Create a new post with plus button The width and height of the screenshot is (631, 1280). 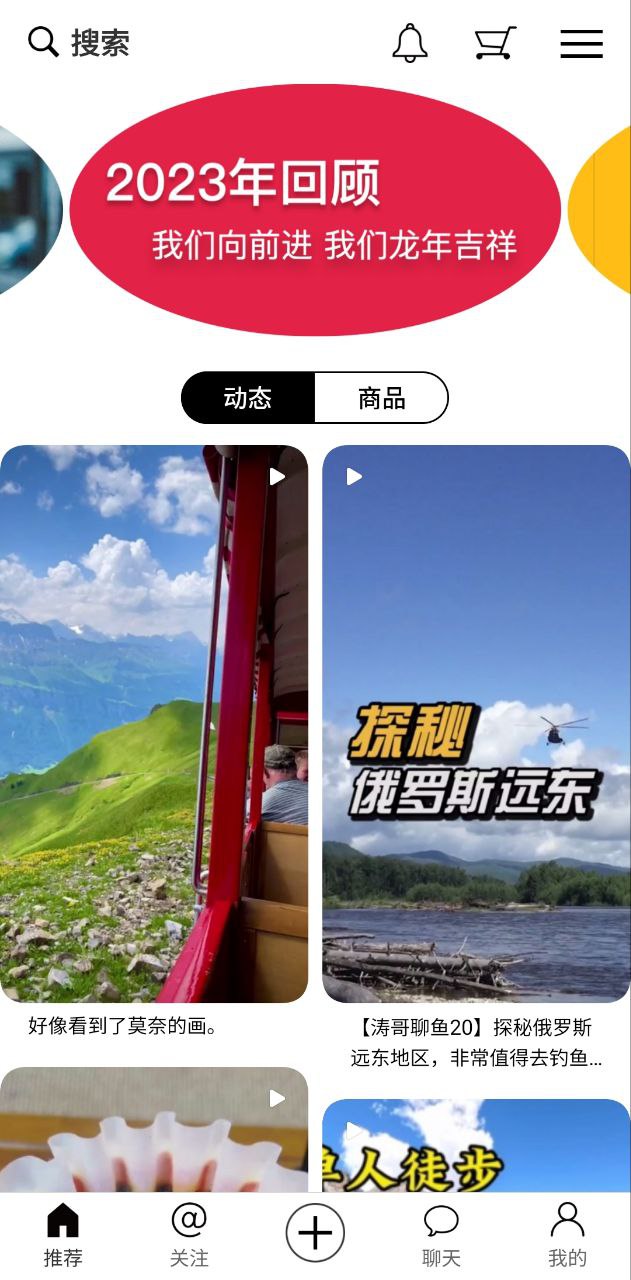point(315,1233)
